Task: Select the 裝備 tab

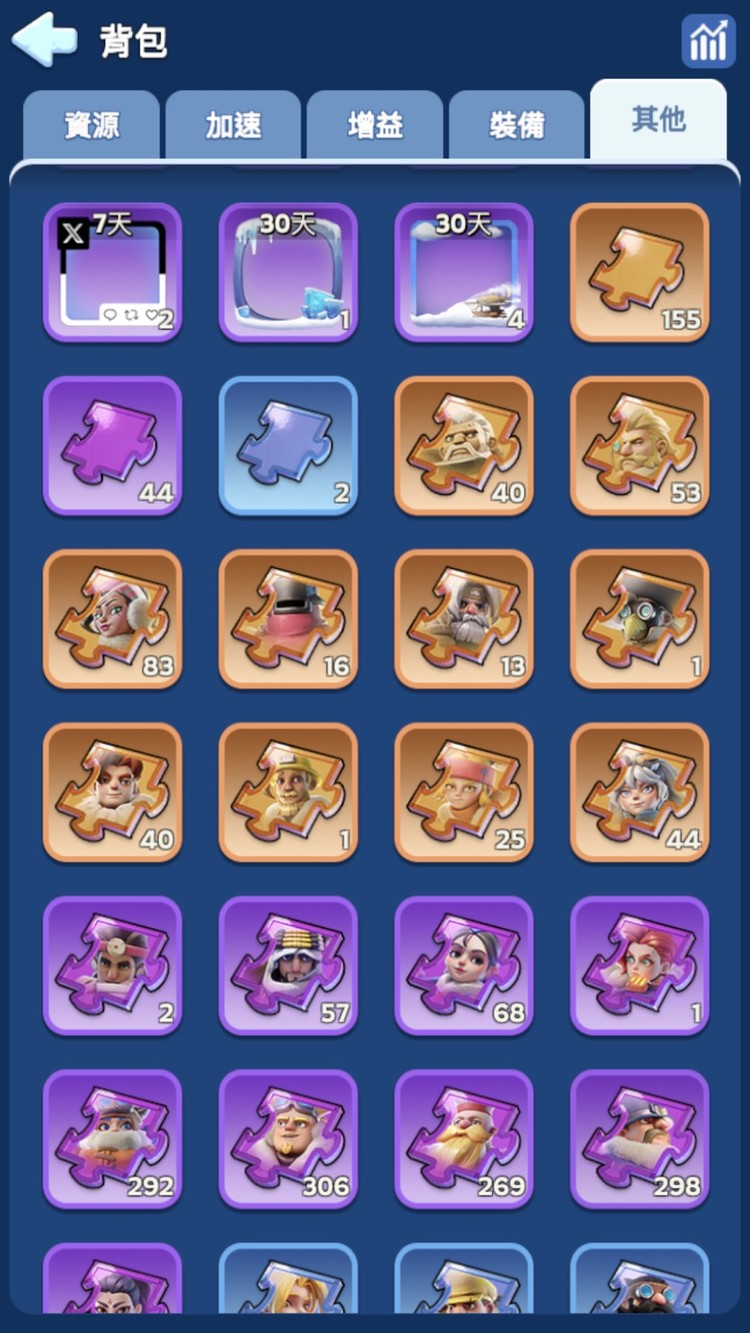Action: click(x=517, y=125)
